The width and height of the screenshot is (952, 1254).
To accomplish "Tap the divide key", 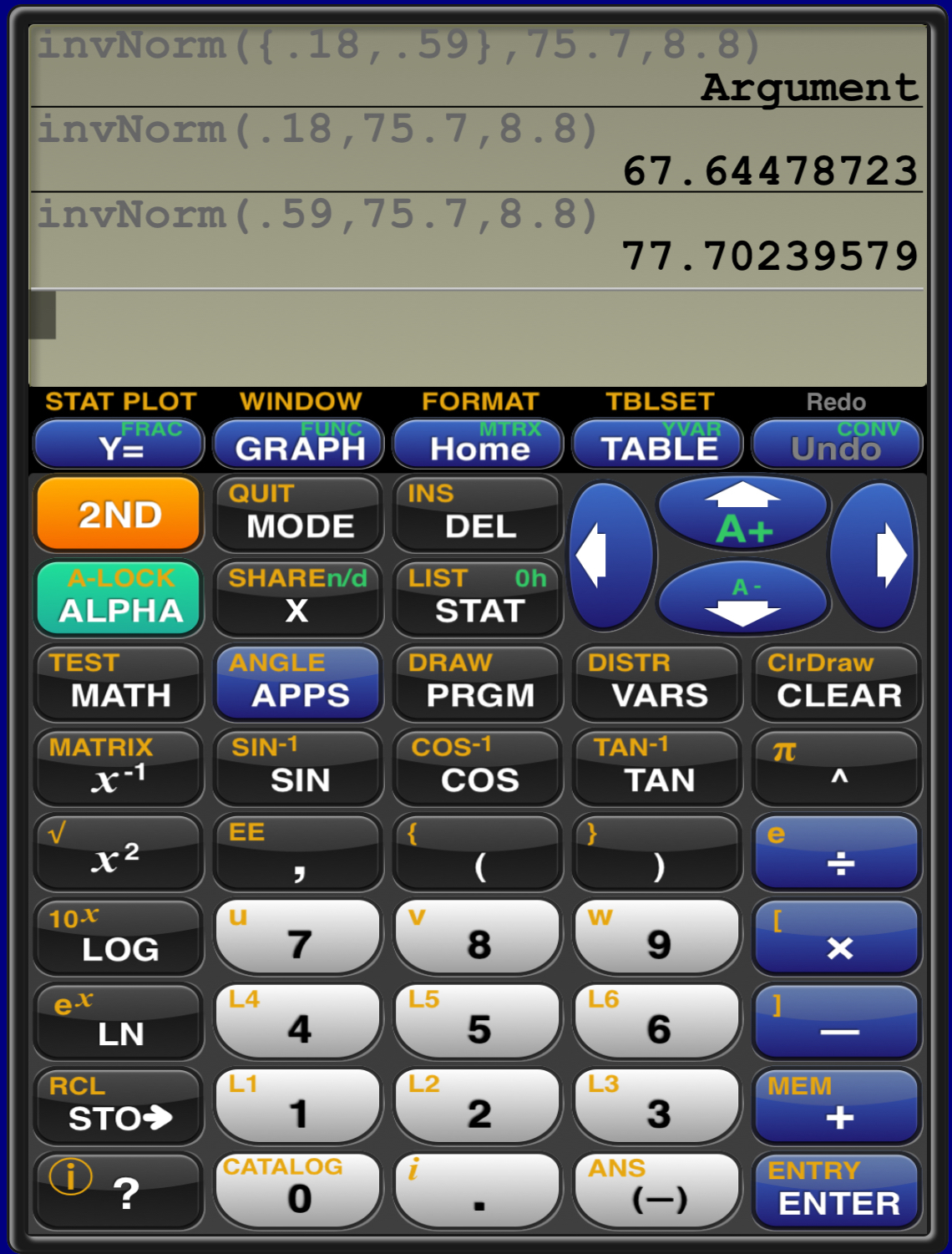I will [838, 852].
